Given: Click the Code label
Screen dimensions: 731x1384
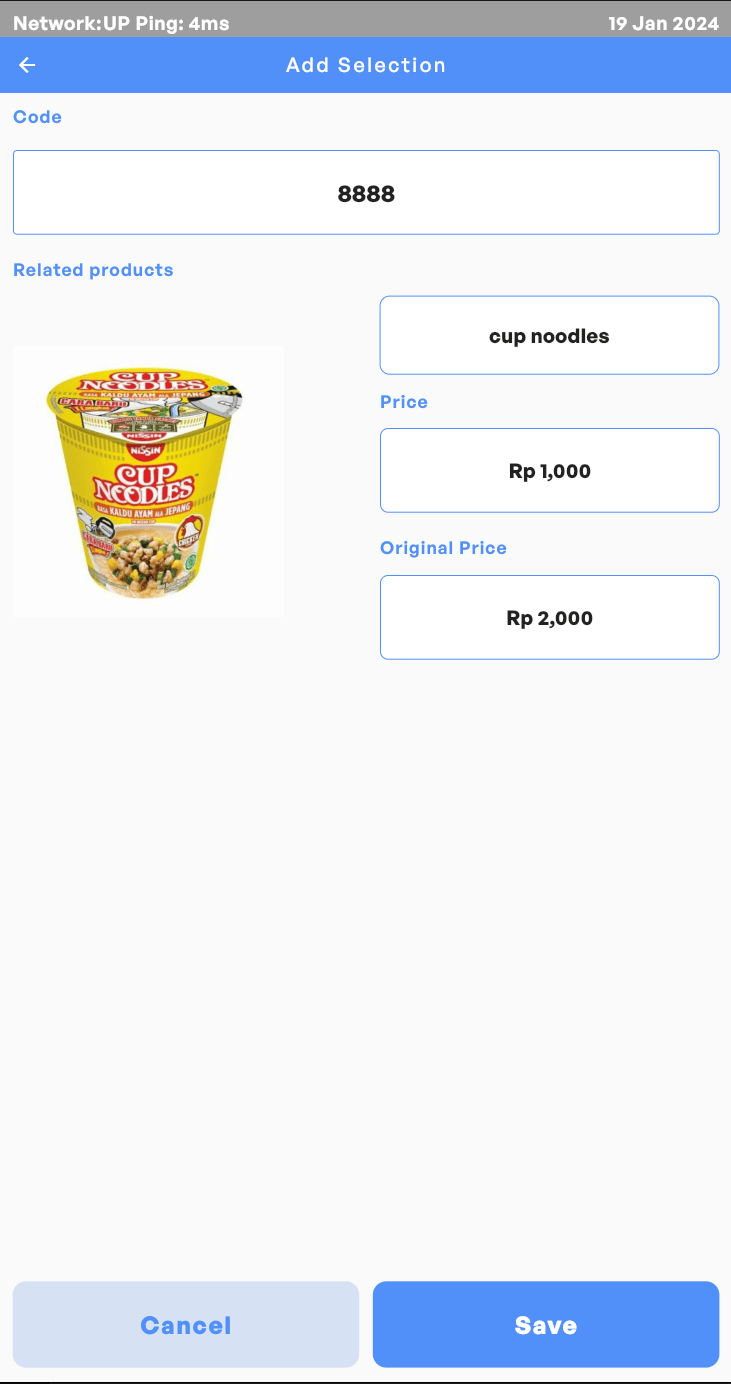Looking at the screenshot, I should click(37, 117).
